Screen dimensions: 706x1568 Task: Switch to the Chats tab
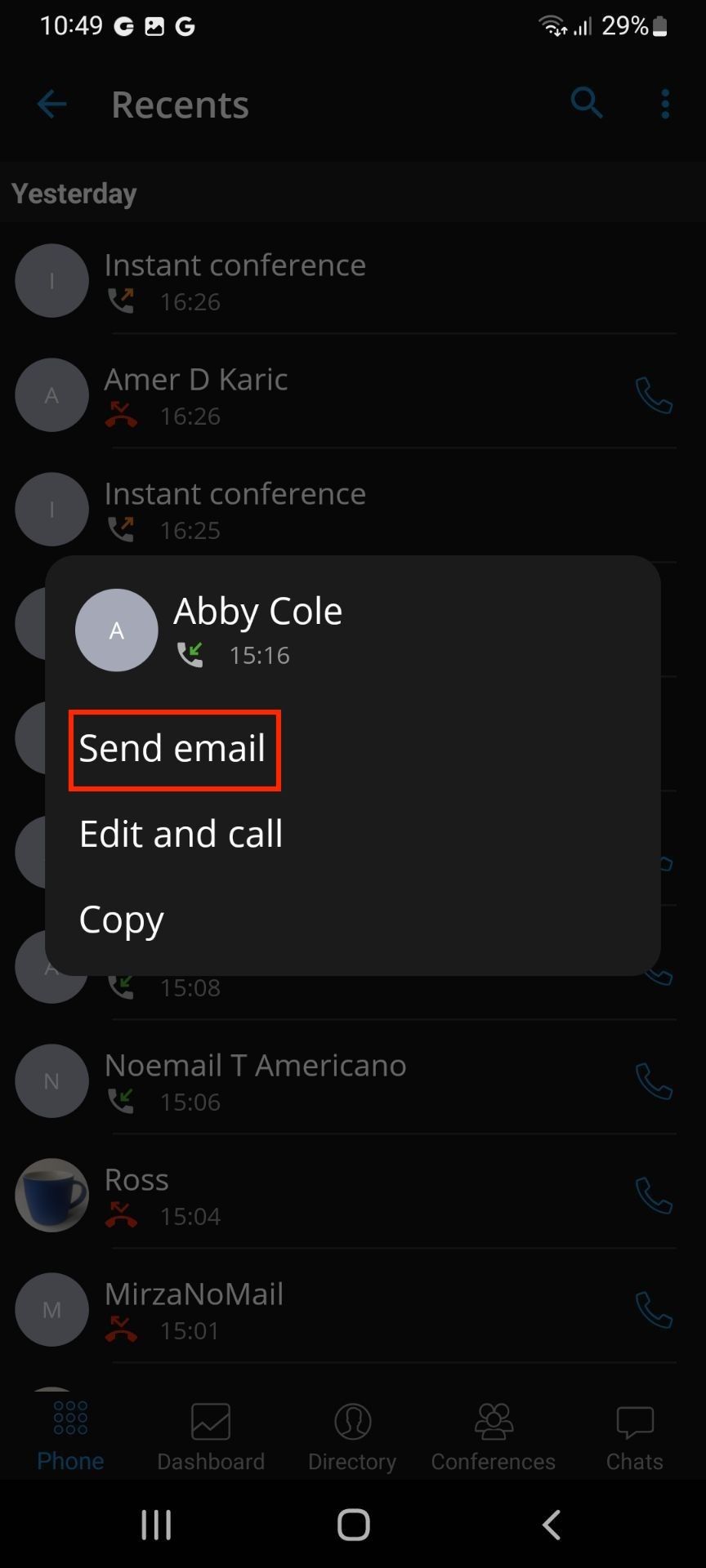(x=634, y=1437)
